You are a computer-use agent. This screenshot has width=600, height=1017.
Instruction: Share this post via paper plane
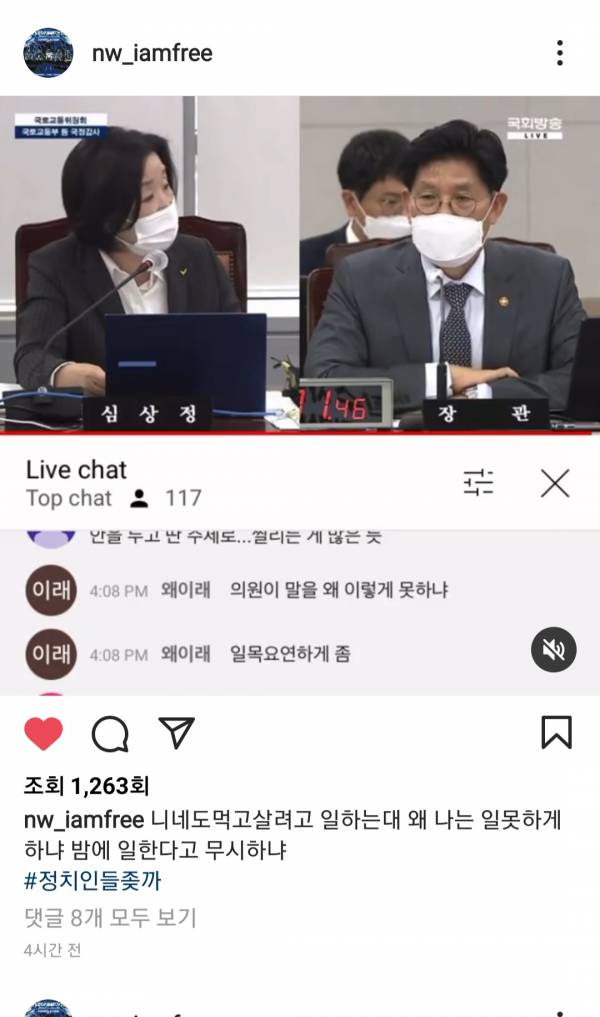(176, 733)
